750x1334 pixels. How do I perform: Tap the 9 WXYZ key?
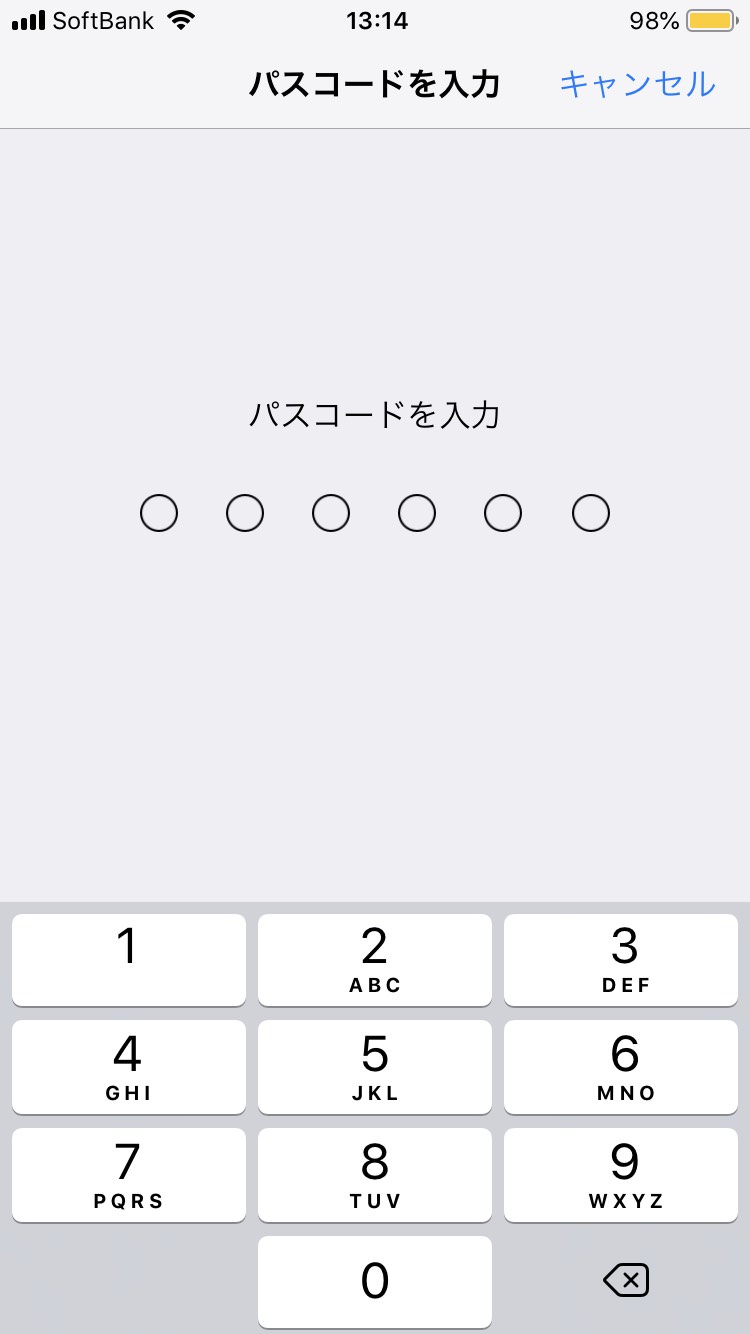coord(621,1174)
